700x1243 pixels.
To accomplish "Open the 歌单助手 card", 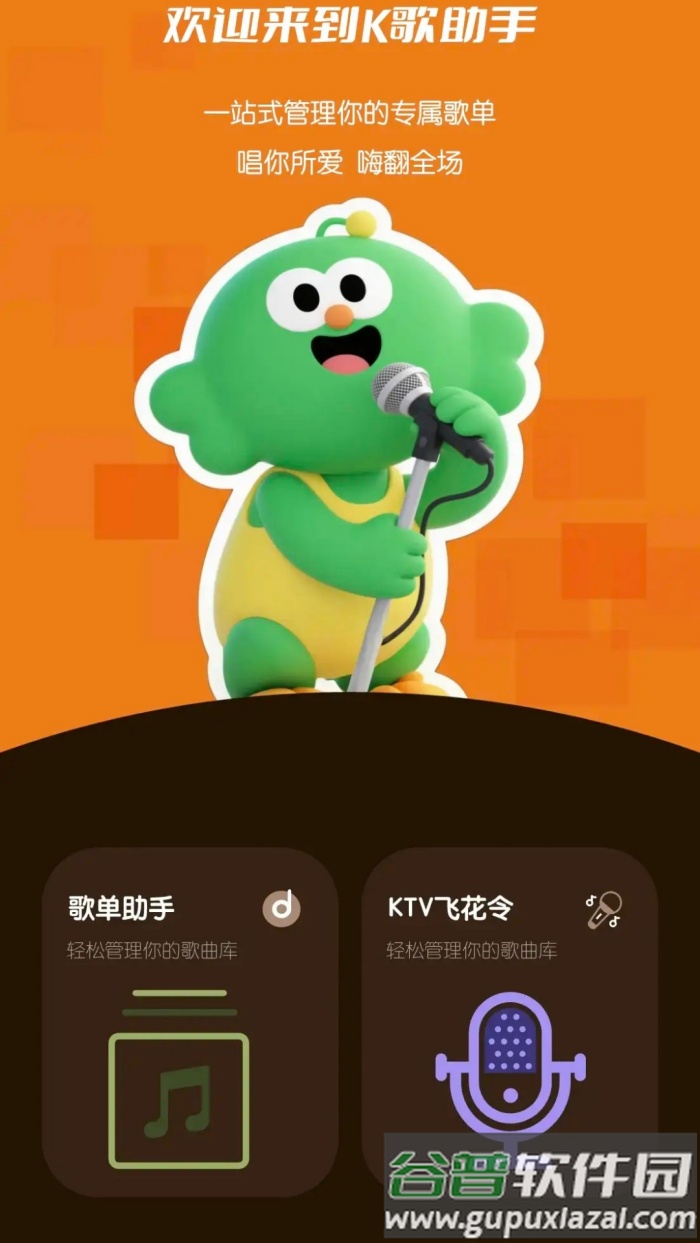I will pyautogui.click(x=189, y=1020).
